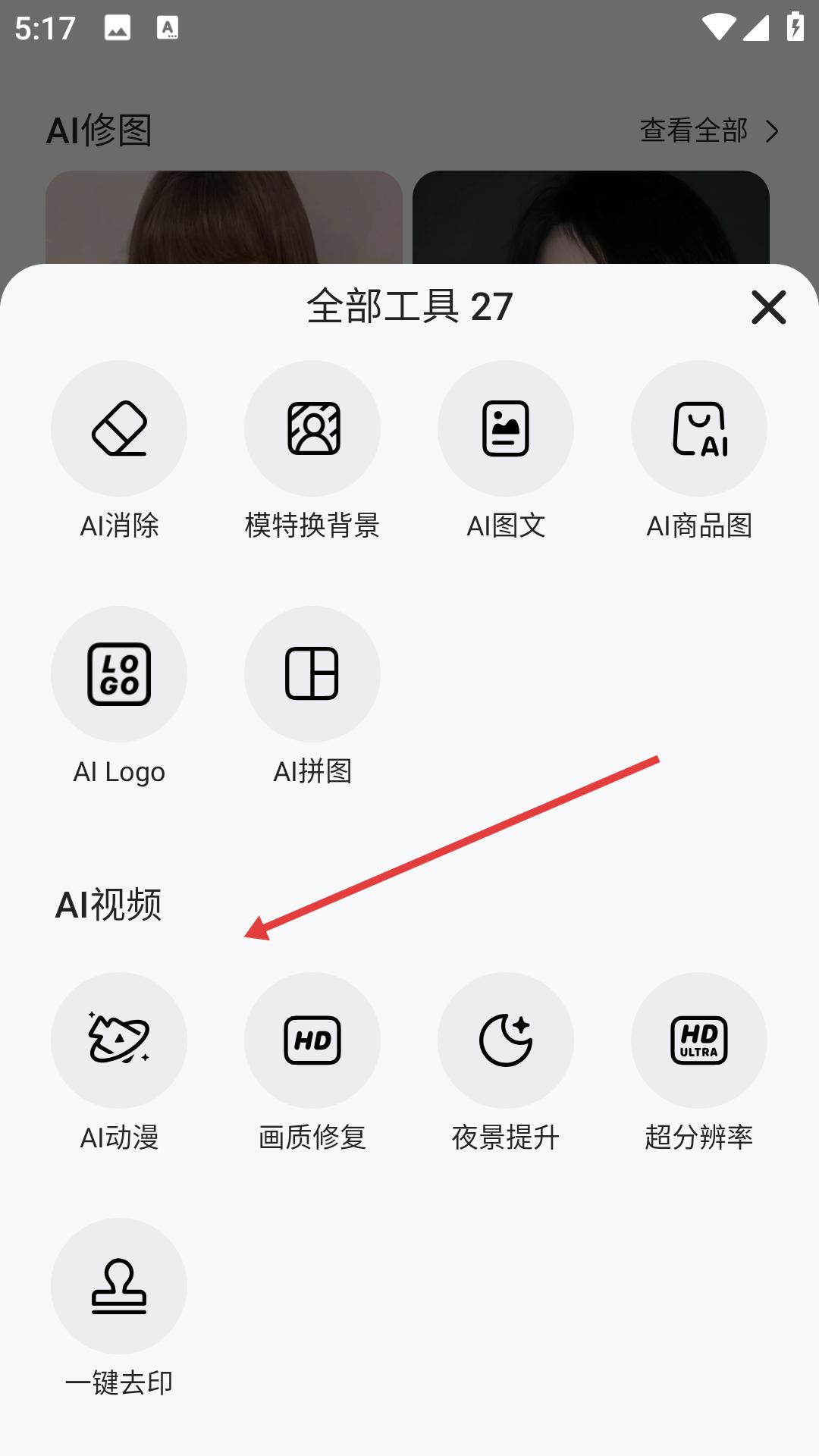The image size is (819, 1456).
Task: Close the 全部工具 panel
Action: [x=768, y=307]
